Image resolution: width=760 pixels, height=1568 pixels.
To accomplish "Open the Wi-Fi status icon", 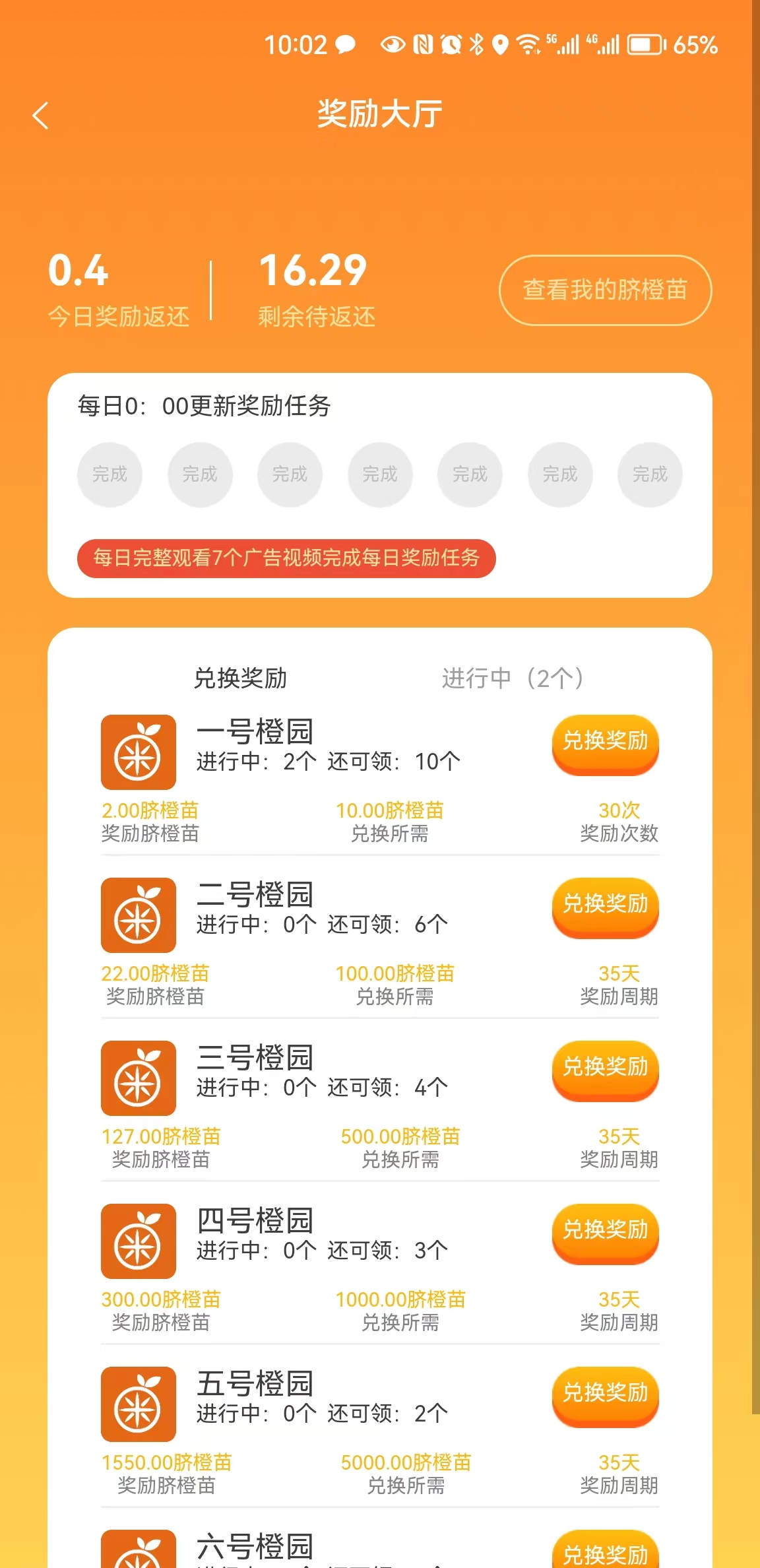I will coord(528,44).
